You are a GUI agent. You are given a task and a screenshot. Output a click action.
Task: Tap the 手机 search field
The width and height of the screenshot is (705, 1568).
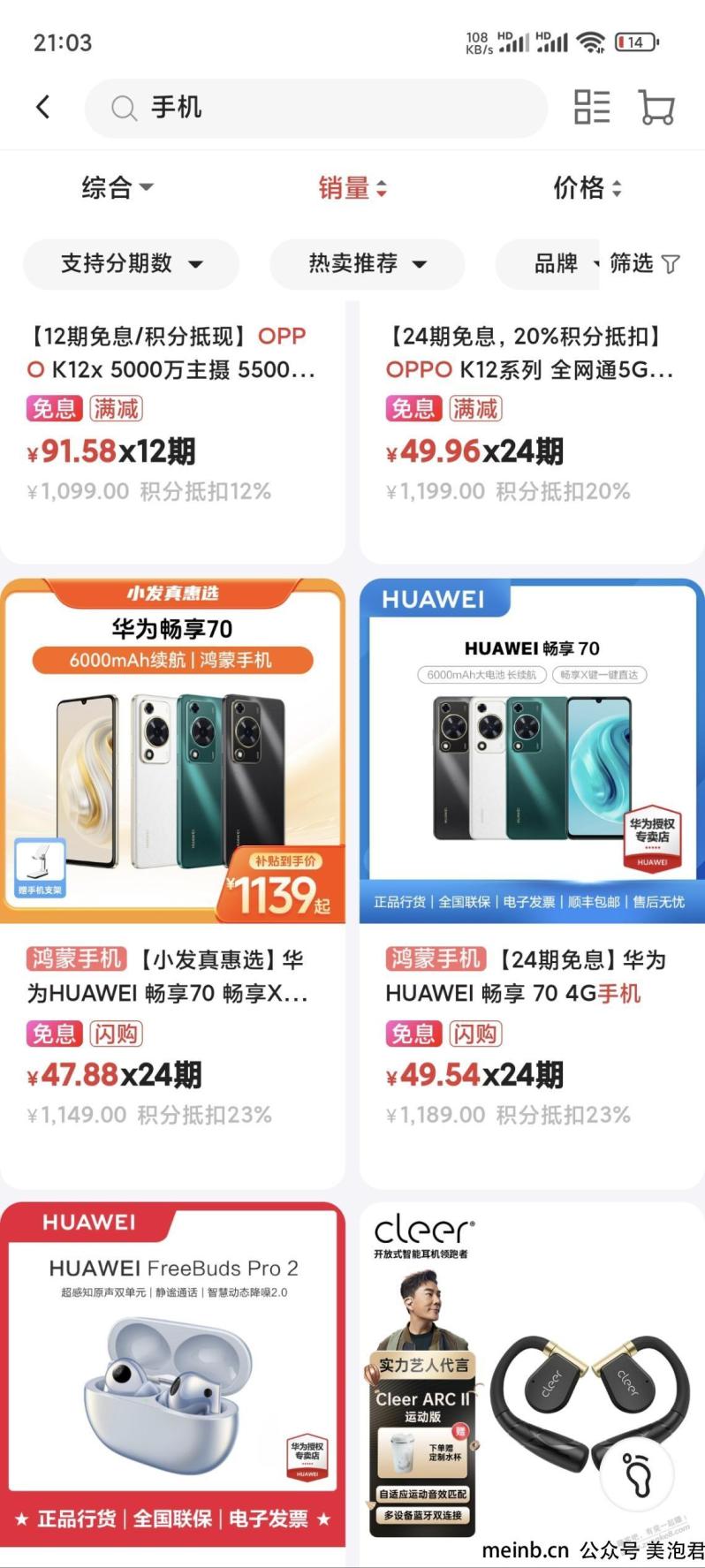(x=318, y=108)
